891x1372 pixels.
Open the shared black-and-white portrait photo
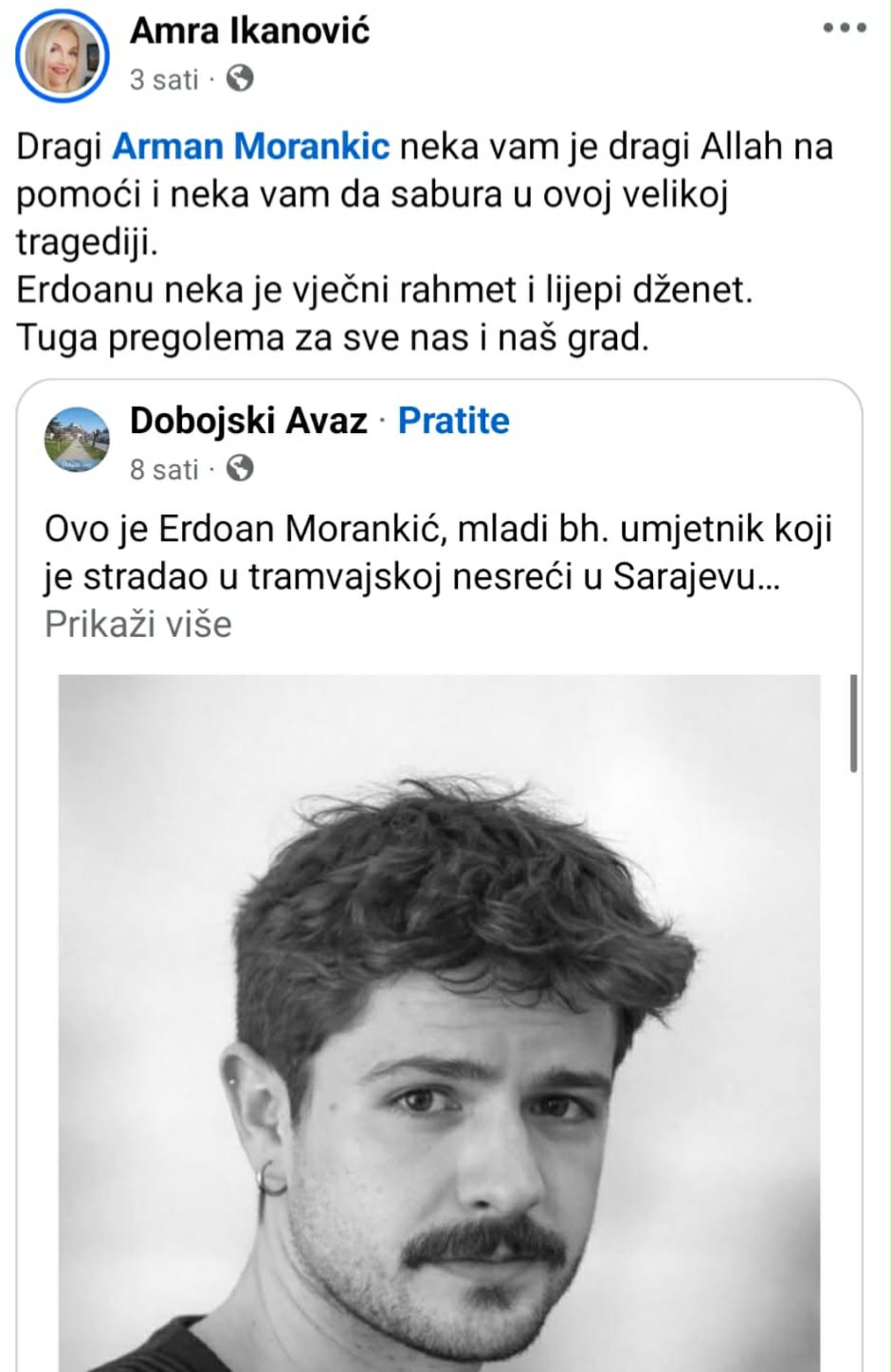(439, 1023)
